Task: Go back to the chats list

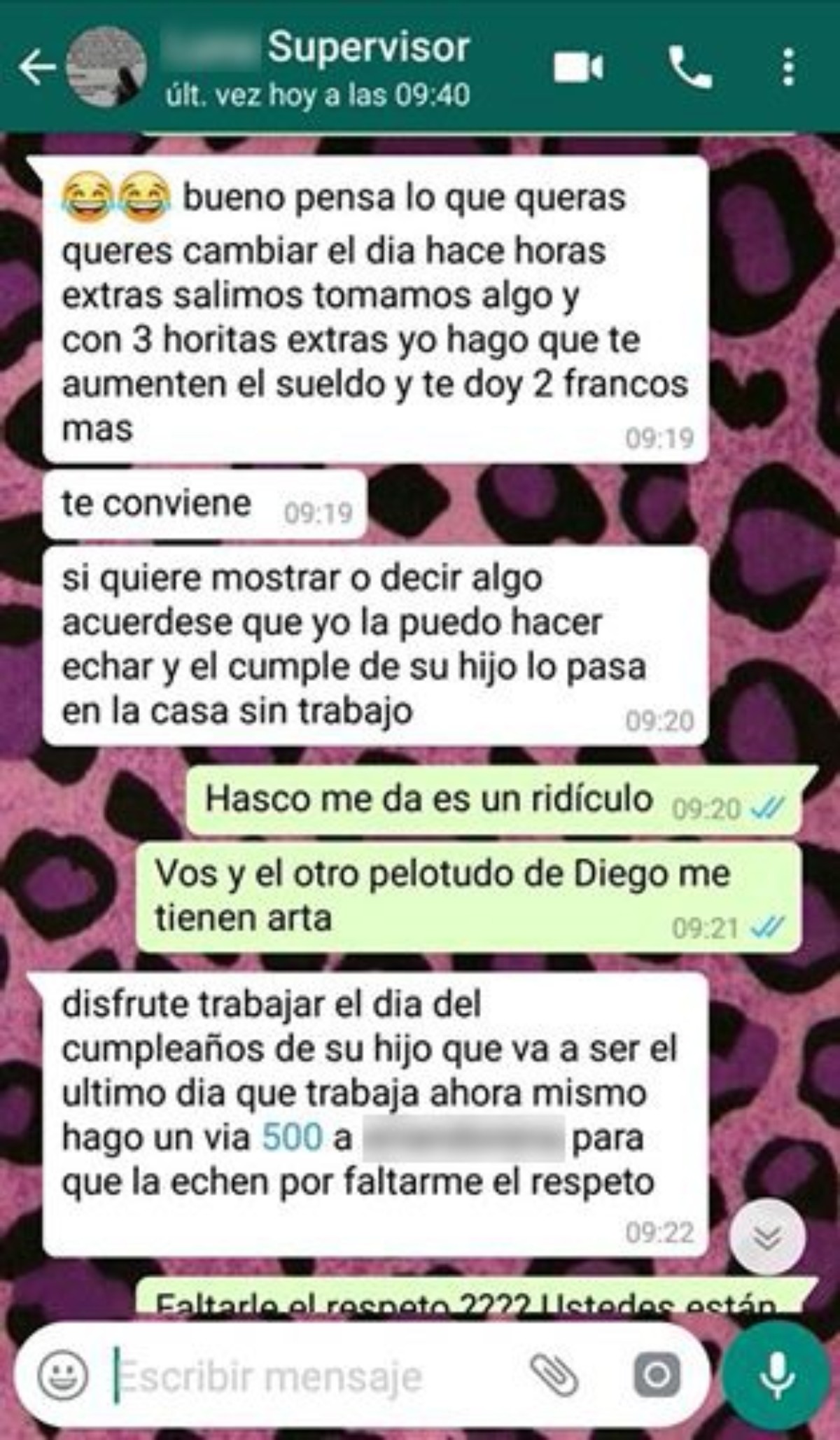Action: pos(36,68)
